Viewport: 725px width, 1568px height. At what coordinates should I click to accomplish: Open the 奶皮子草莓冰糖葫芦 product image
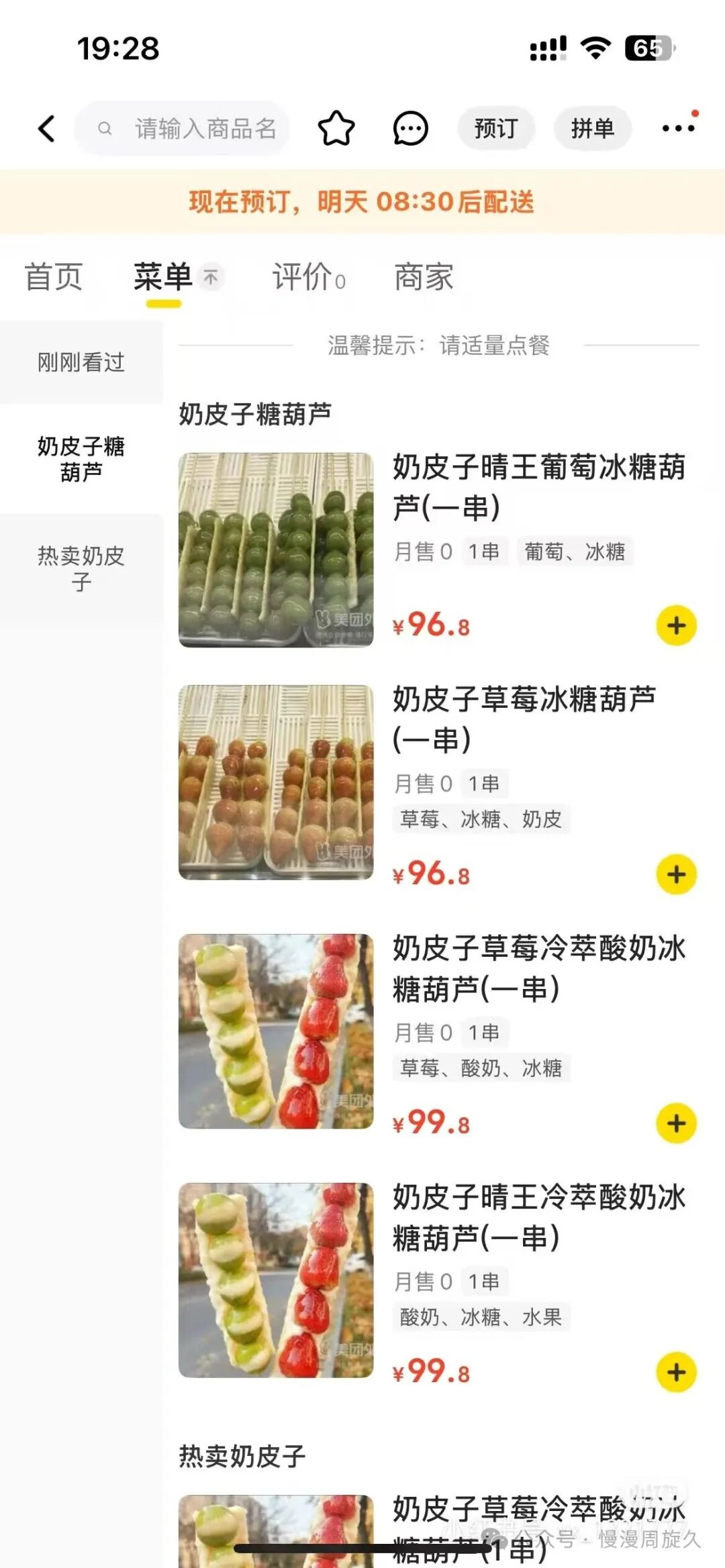(276, 782)
